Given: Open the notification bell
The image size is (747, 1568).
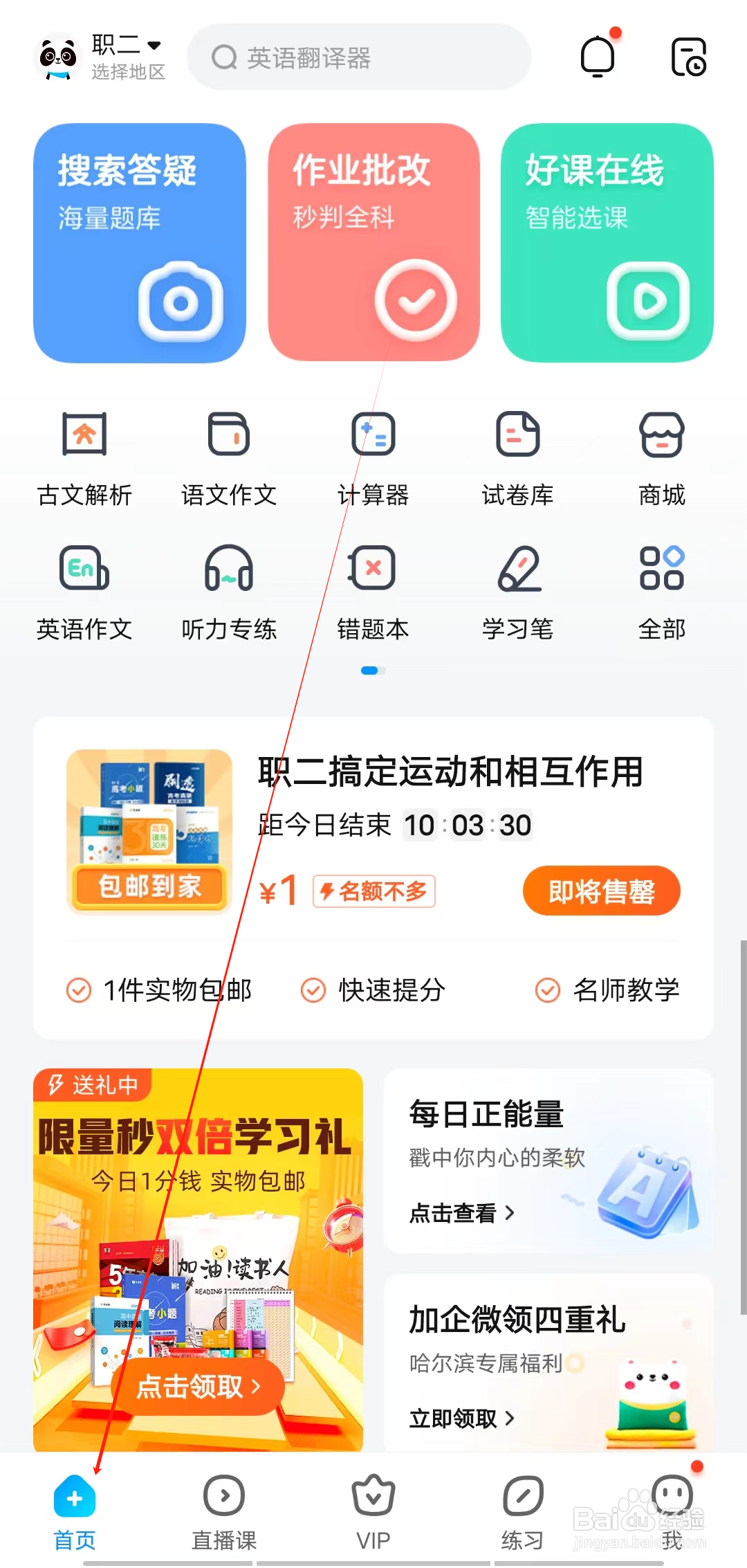Looking at the screenshot, I should (x=598, y=57).
